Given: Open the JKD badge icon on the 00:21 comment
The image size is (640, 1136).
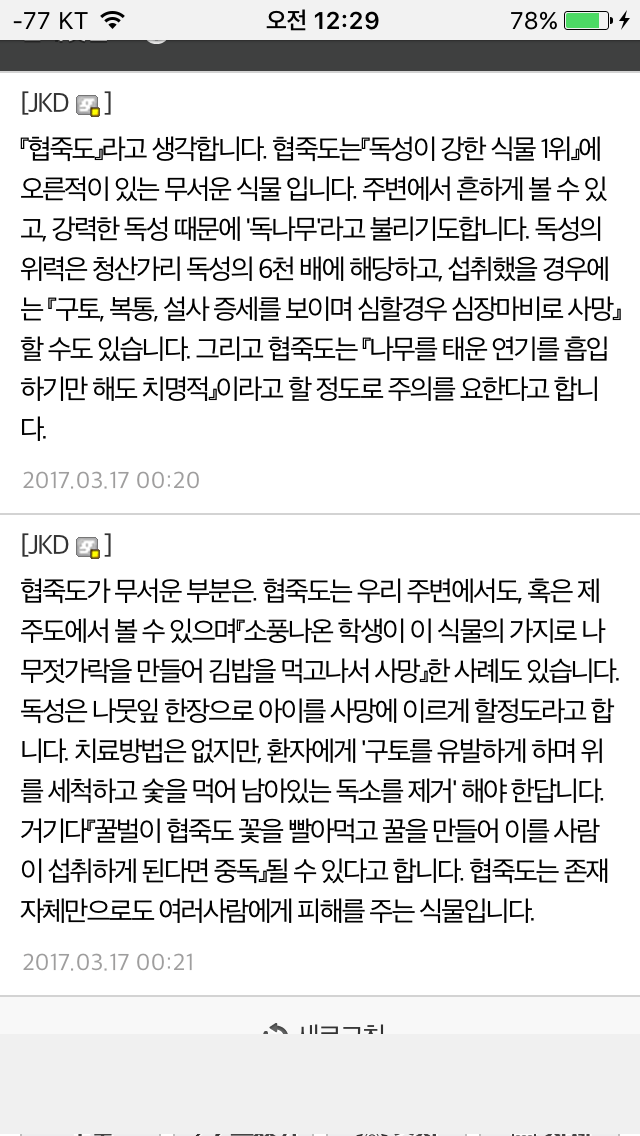Looking at the screenshot, I should click(88, 547).
